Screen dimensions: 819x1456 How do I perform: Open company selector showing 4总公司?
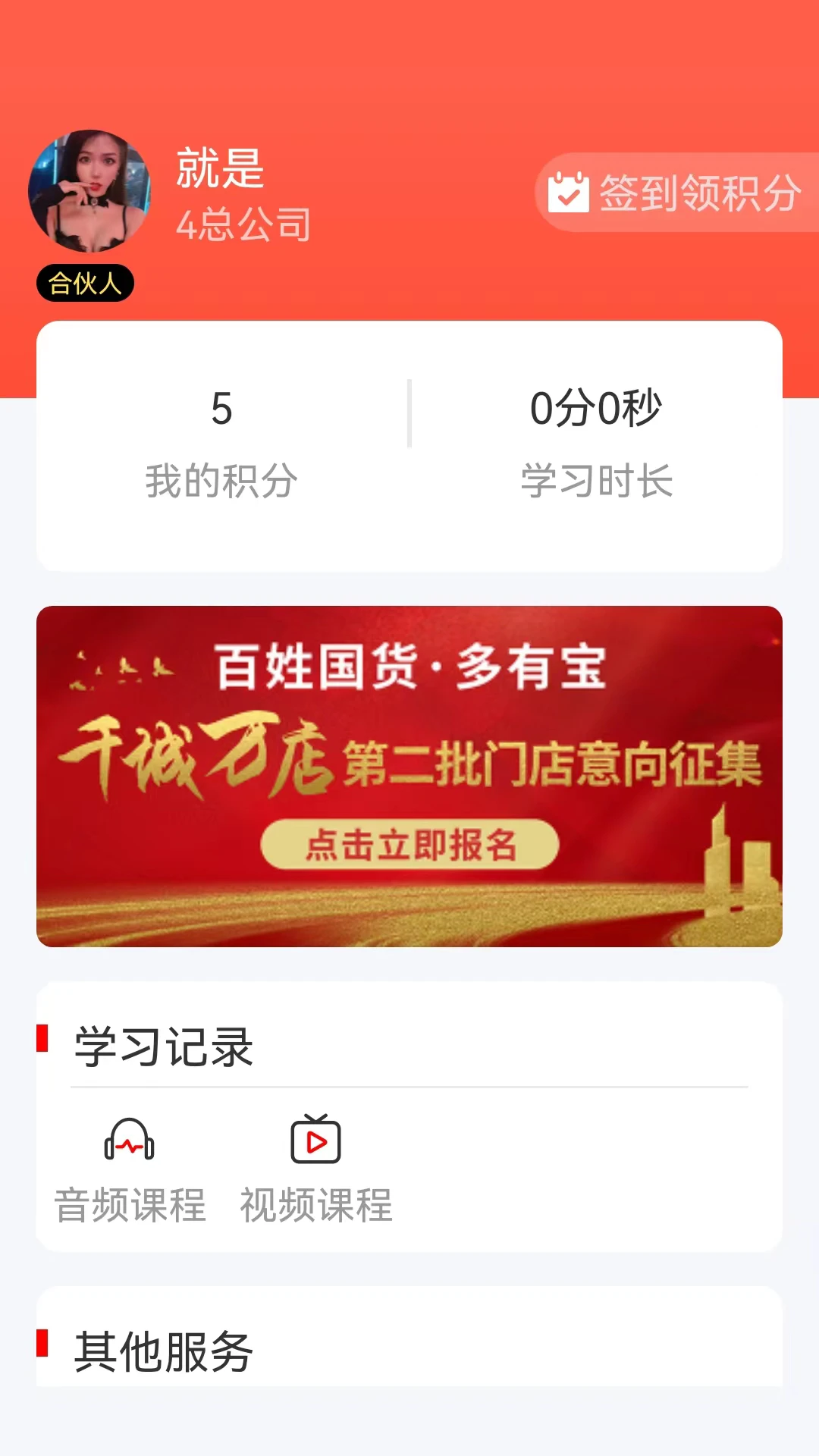coord(244,222)
